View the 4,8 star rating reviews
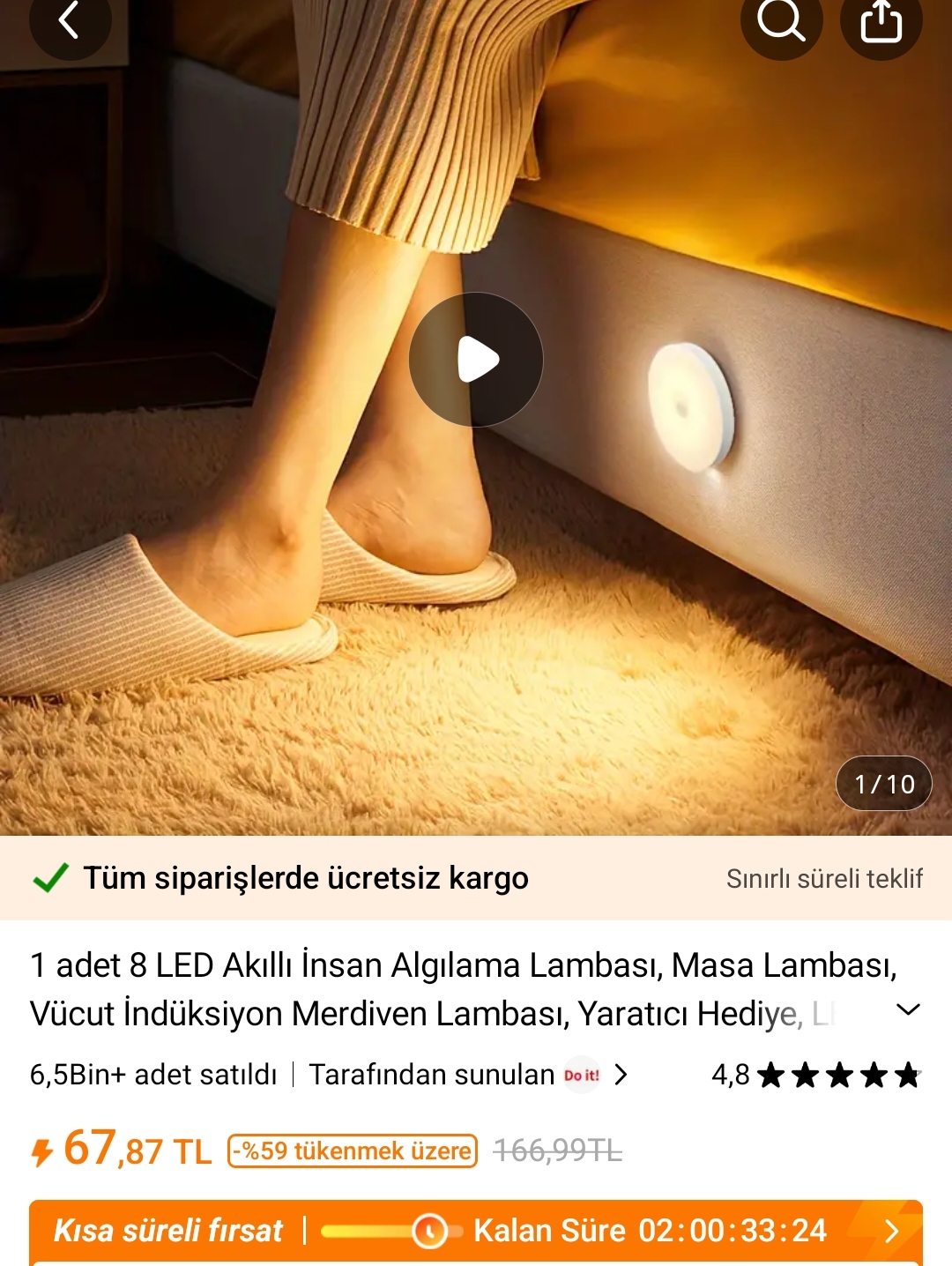 pyautogui.click(x=815, y=1076)
